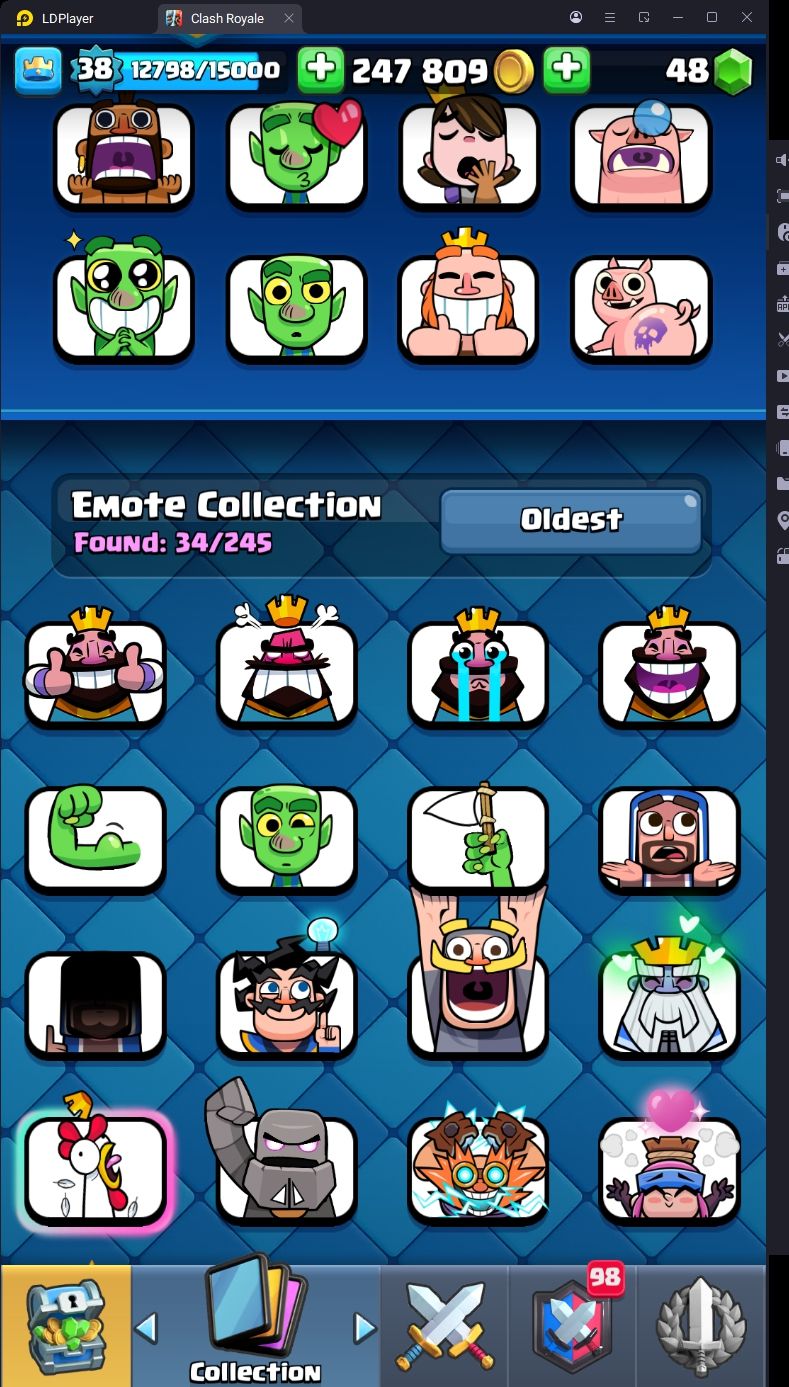The height and width of the screenshot is (1387, 789).
Task: Tap the green plus next to gold
Action: point(321,69)
